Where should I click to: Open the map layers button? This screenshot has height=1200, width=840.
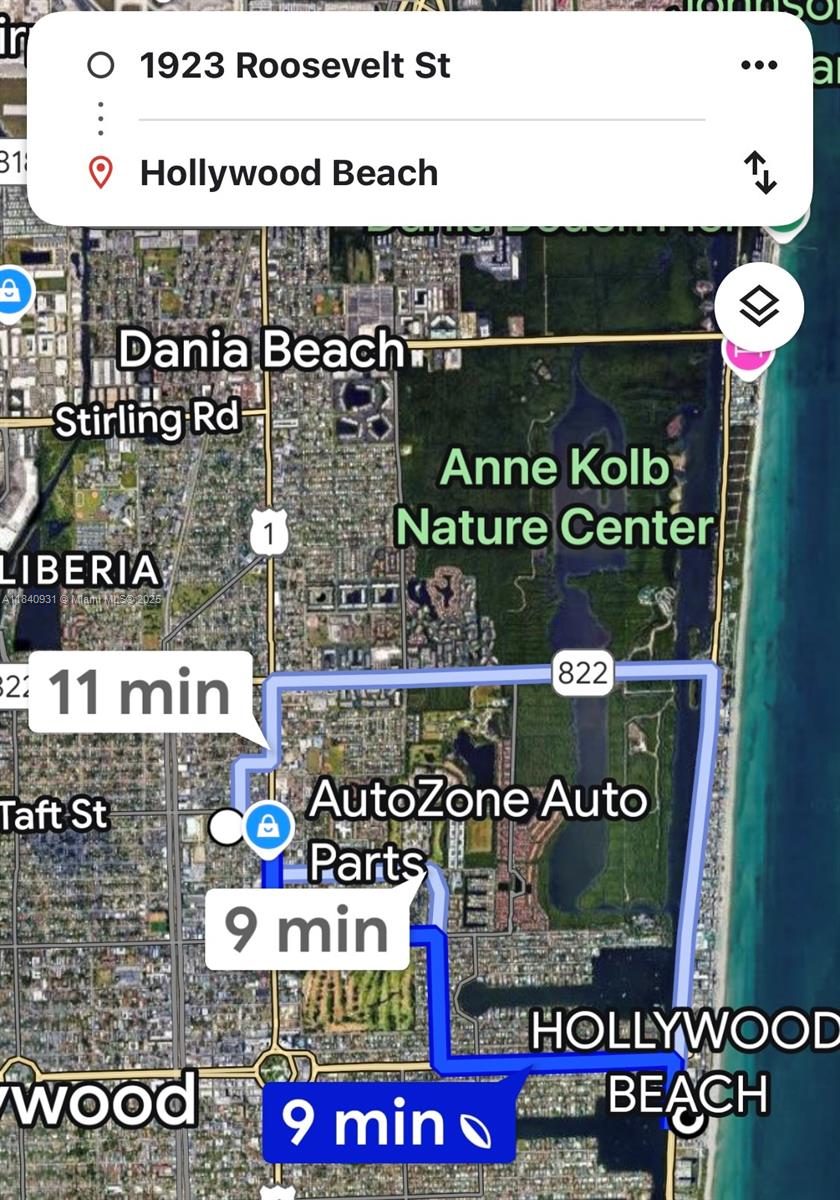pyautogui.click(x=759, y=306)
